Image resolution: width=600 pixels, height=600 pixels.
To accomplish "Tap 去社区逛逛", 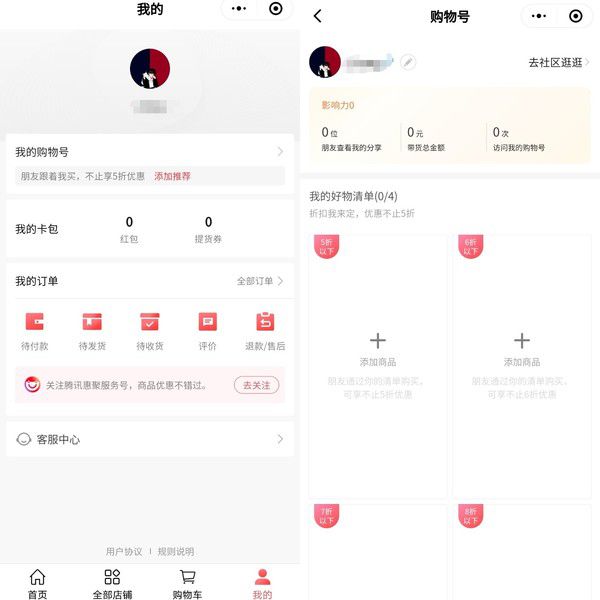I will [558, 62].
